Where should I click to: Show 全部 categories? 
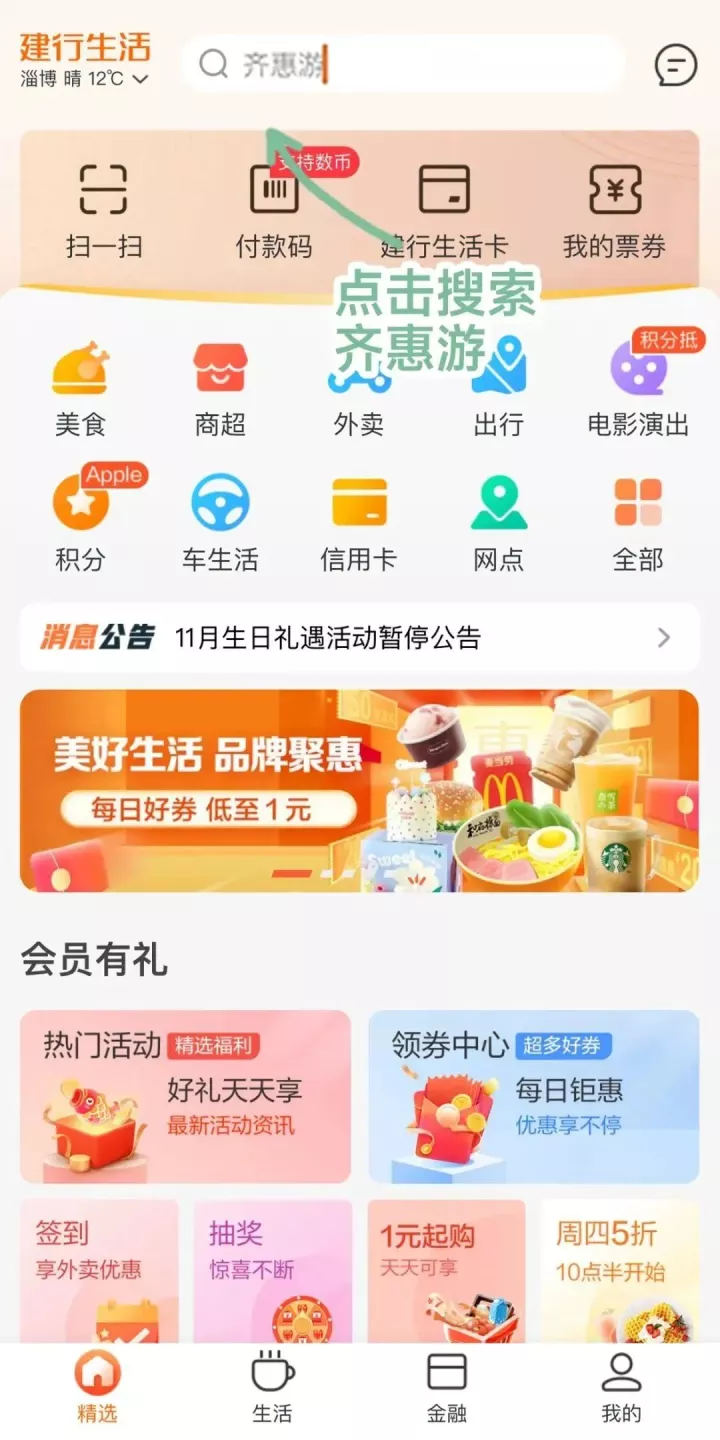click(637, 522)
